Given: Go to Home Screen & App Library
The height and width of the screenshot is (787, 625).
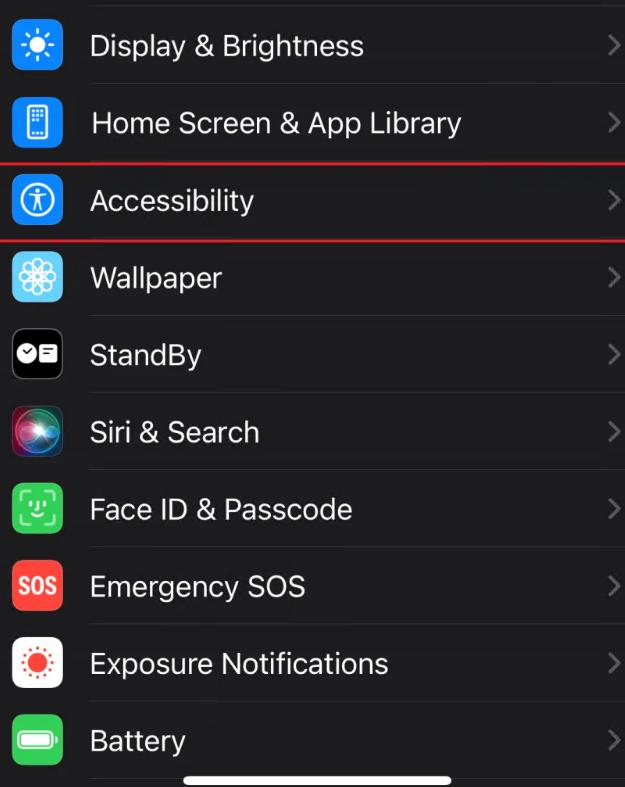Looking at the screenshot, I should [276, 123].
